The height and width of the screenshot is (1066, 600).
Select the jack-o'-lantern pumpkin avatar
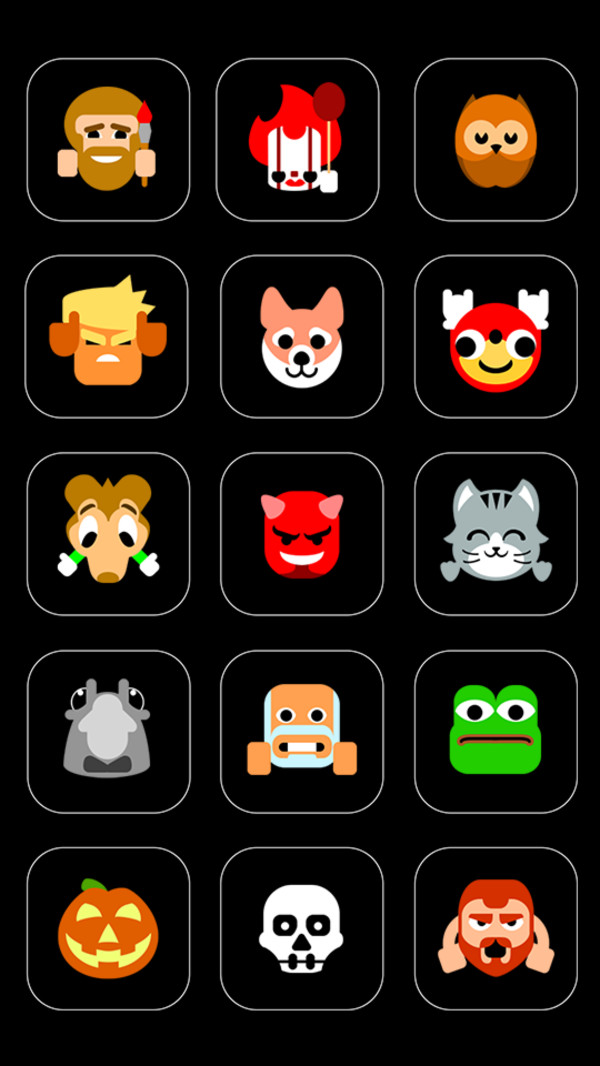pyautogui.click(x=108, y=928)
